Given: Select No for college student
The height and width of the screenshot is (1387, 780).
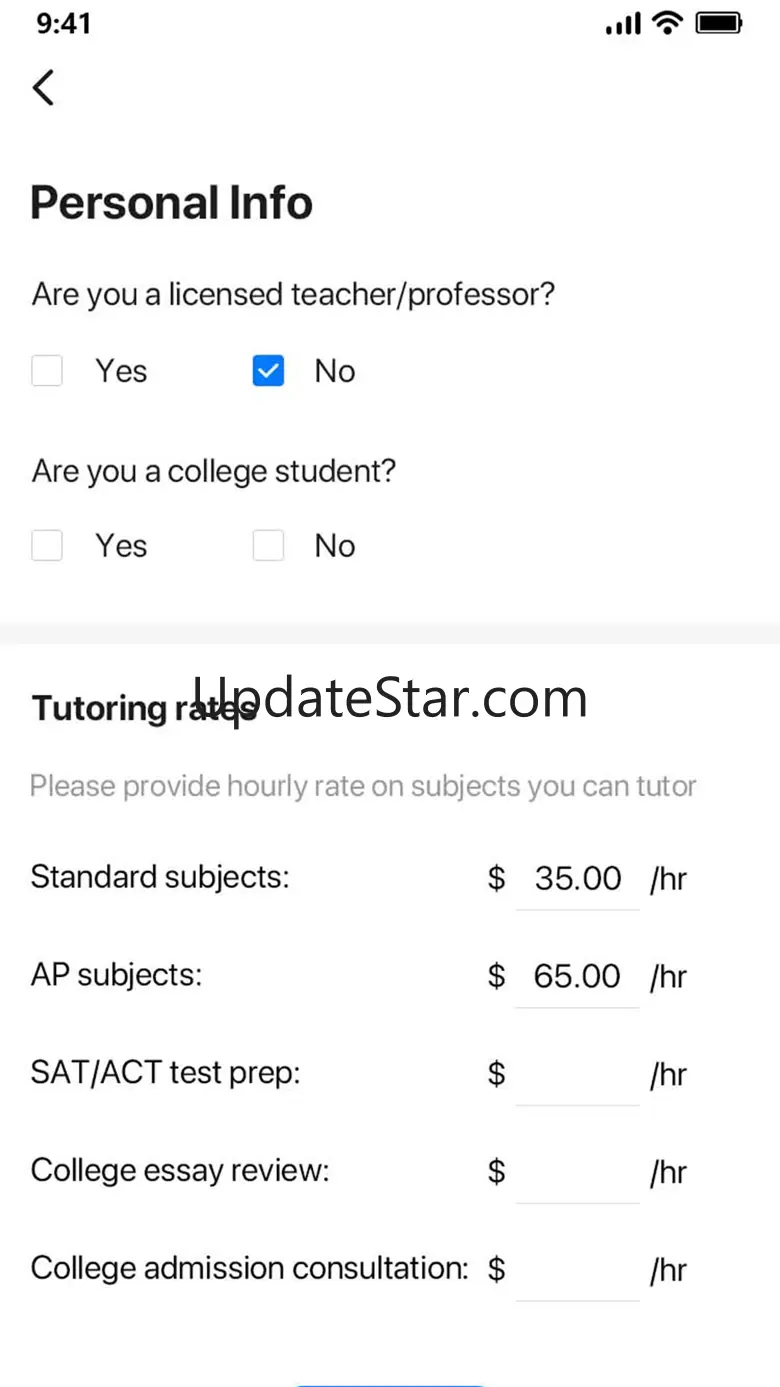Looking at the screenshot, I should [x=268, y=546].
